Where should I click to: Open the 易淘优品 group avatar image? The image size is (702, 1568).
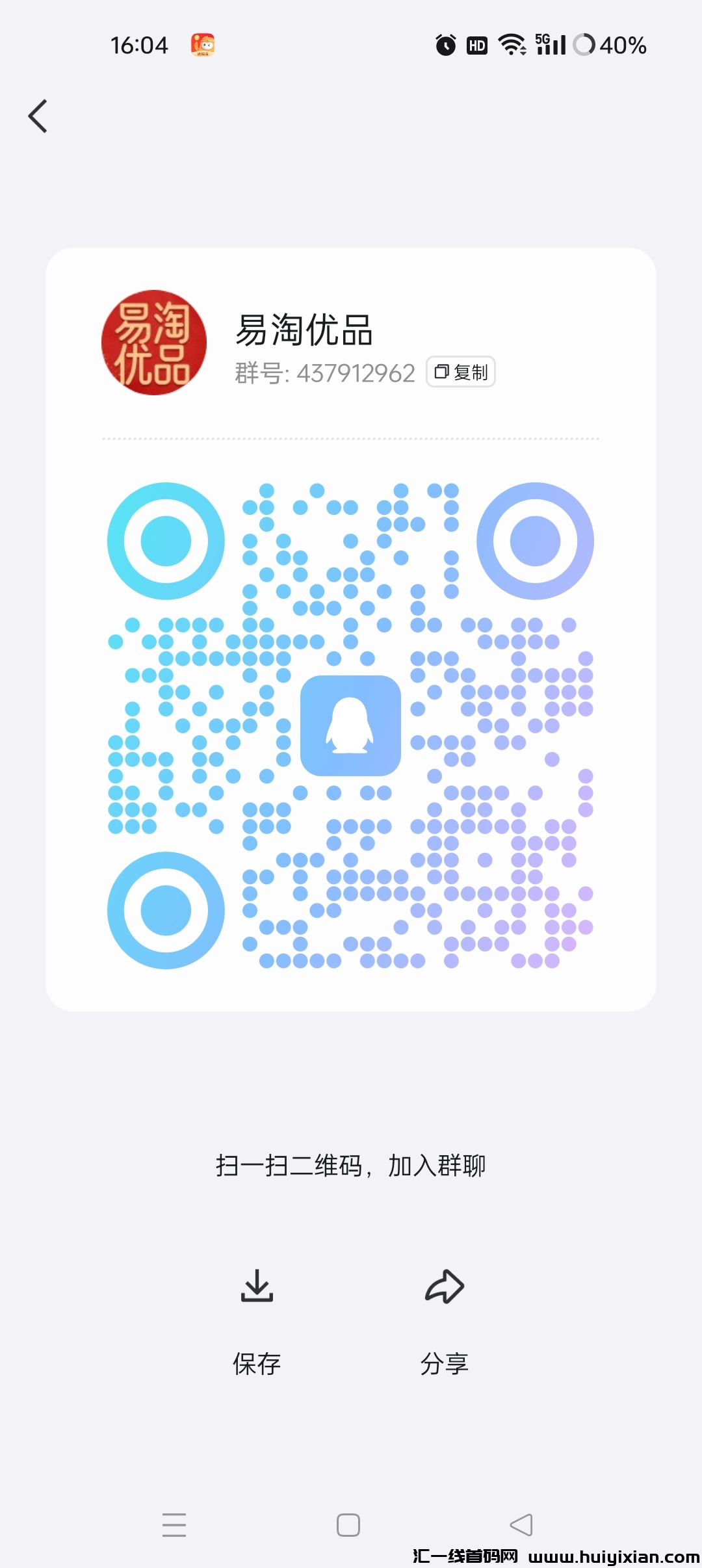(x=153, y=343)
